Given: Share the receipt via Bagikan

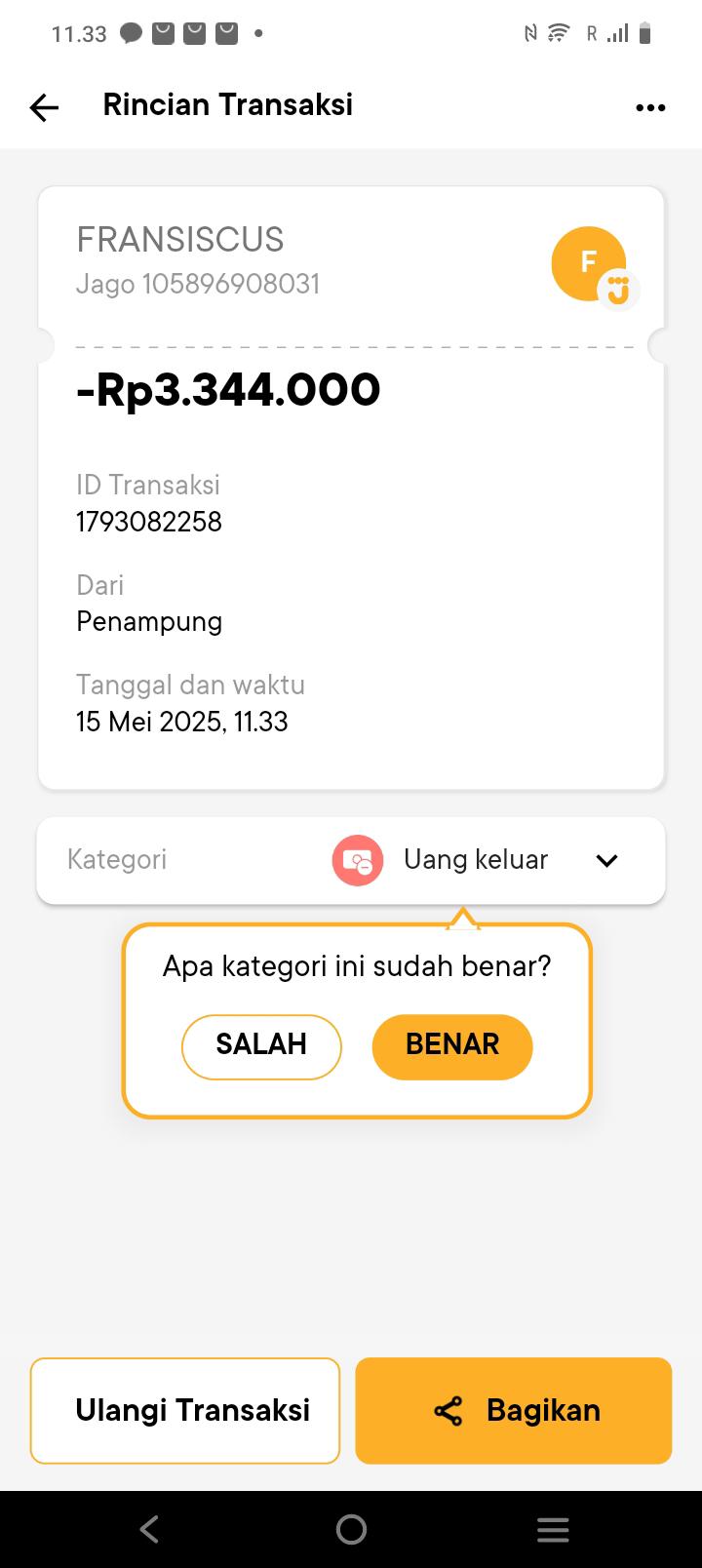Looking at the screenshot, I should pos(513,1410).
